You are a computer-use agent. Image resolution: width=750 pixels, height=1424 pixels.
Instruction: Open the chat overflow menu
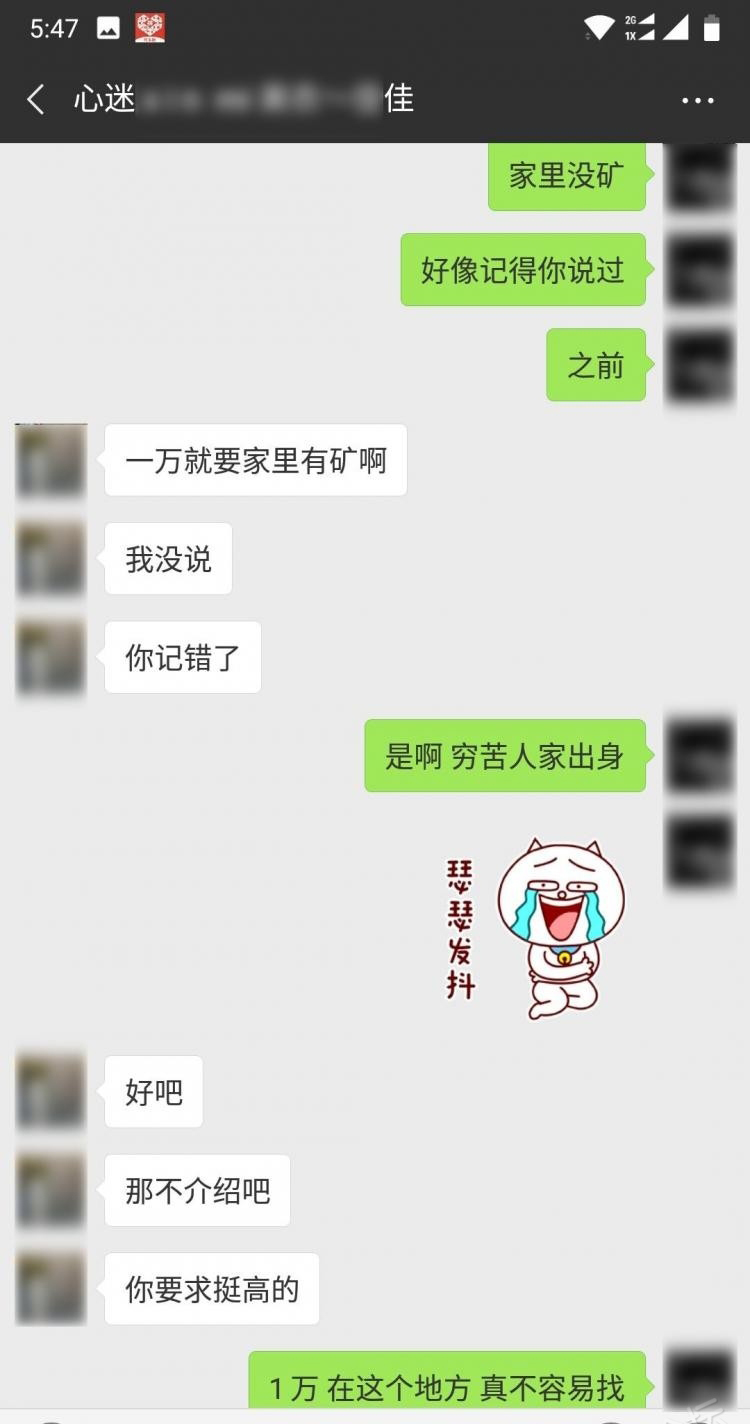[x=697, y=100]
